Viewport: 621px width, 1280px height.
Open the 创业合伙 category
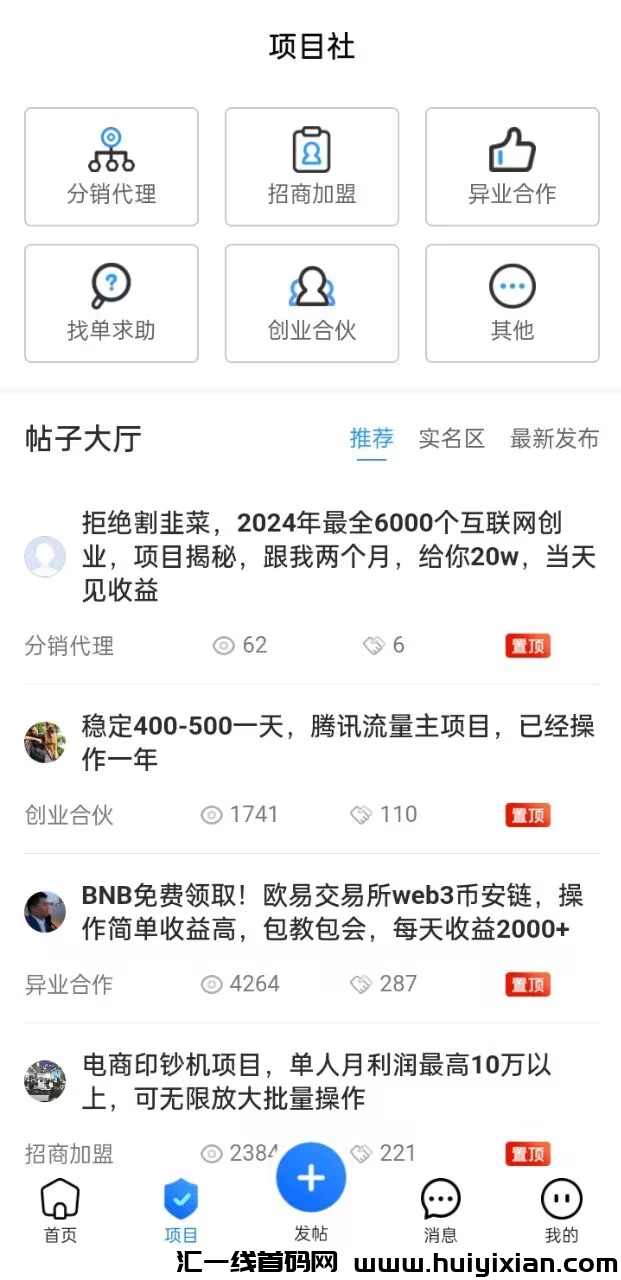click(x=312, y=303)
